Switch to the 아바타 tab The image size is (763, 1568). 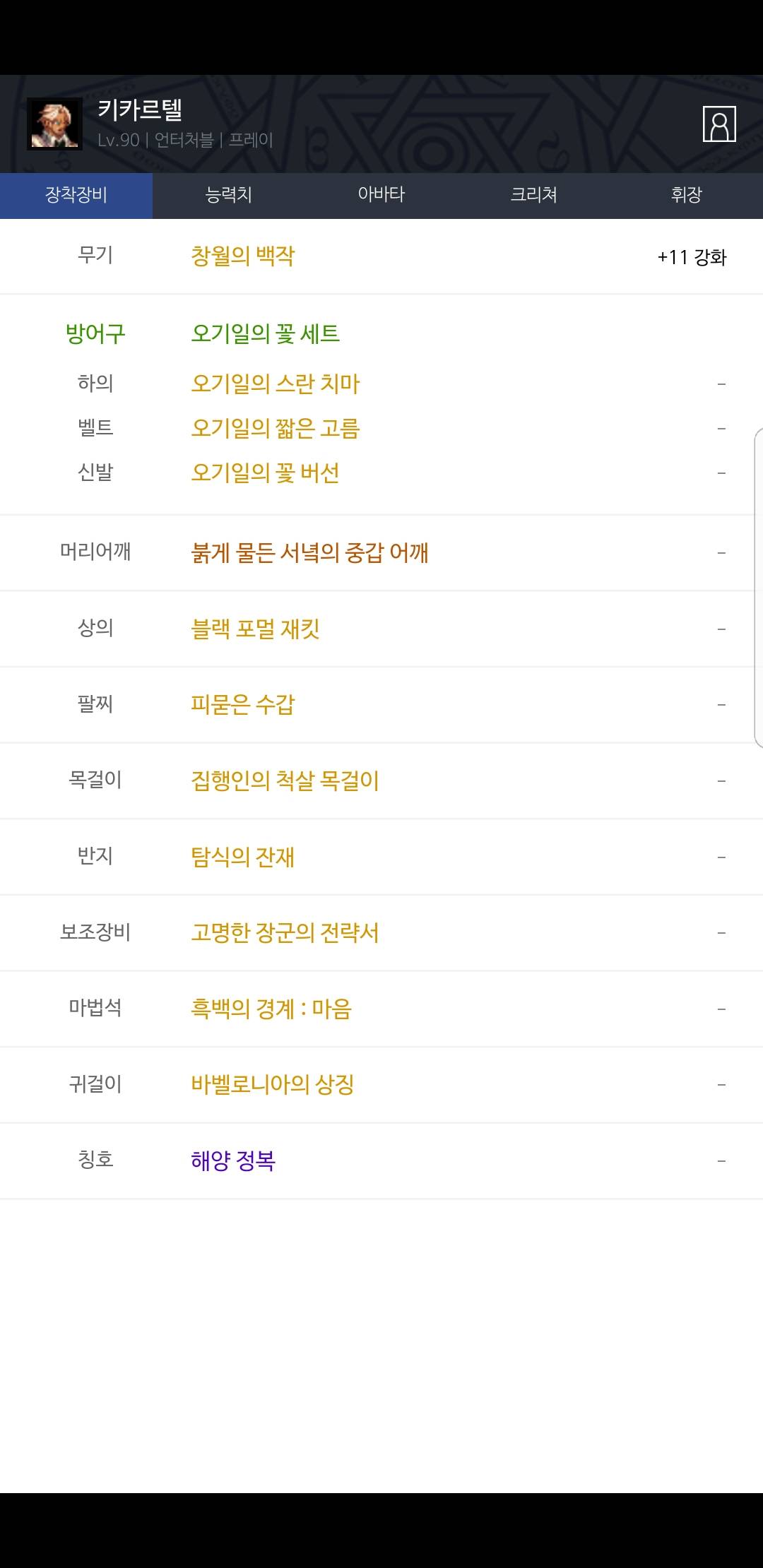[x=381, y=196]
